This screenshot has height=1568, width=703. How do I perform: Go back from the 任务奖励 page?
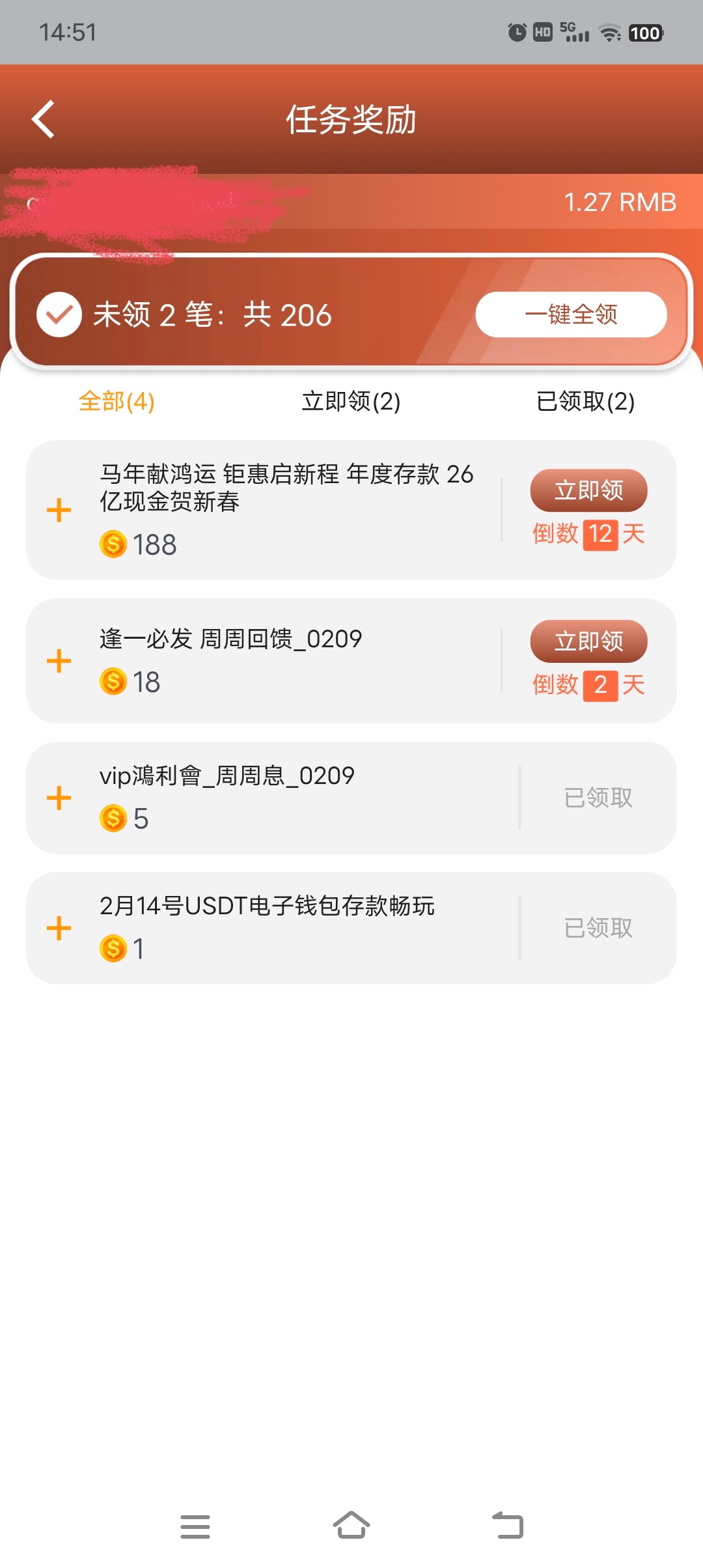pyautogui.click(x=44, y=120)
